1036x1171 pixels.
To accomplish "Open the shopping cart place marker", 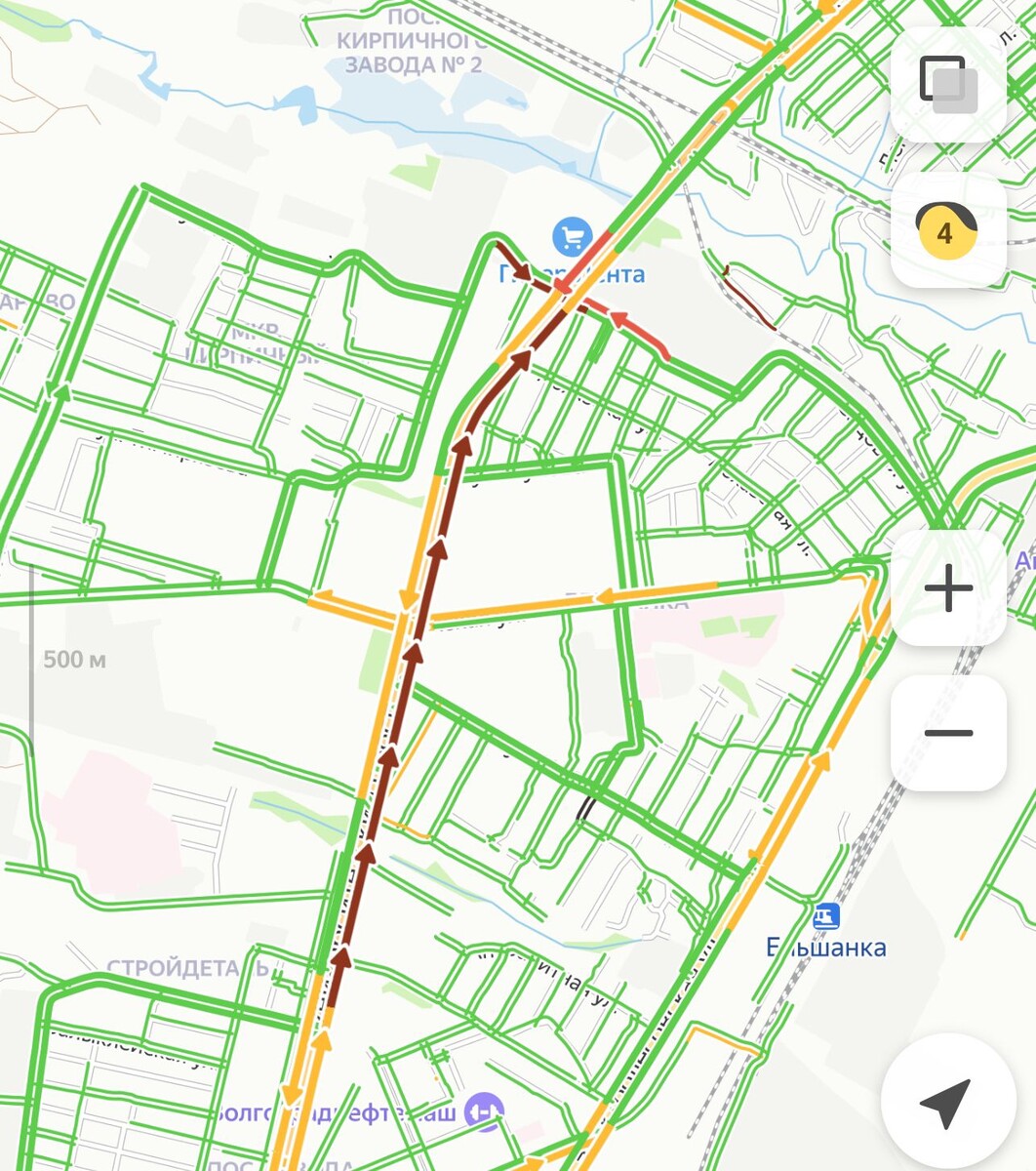I will click(572, 236).
